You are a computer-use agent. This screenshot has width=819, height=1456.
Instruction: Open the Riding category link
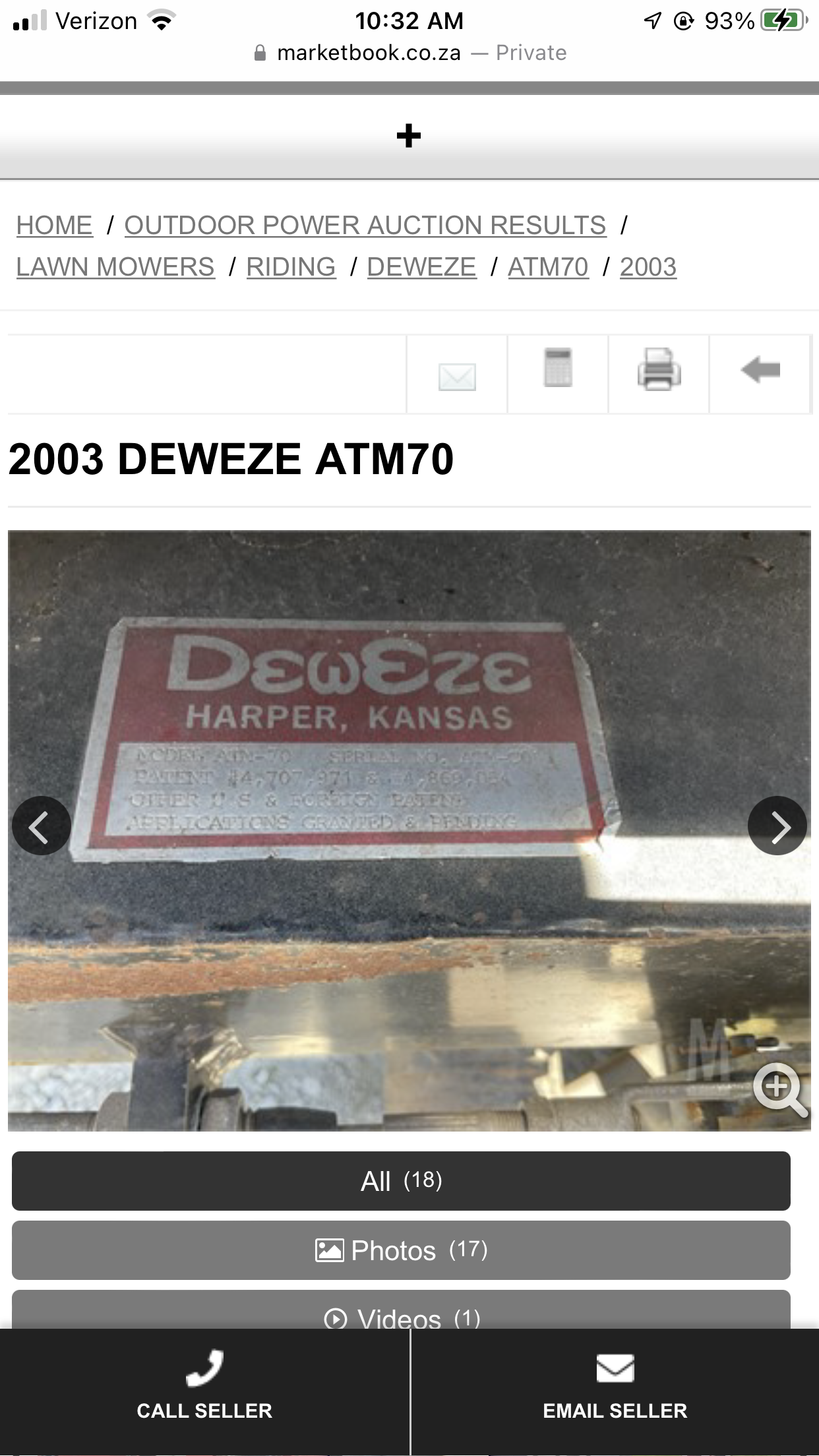[x=291, y=267]
